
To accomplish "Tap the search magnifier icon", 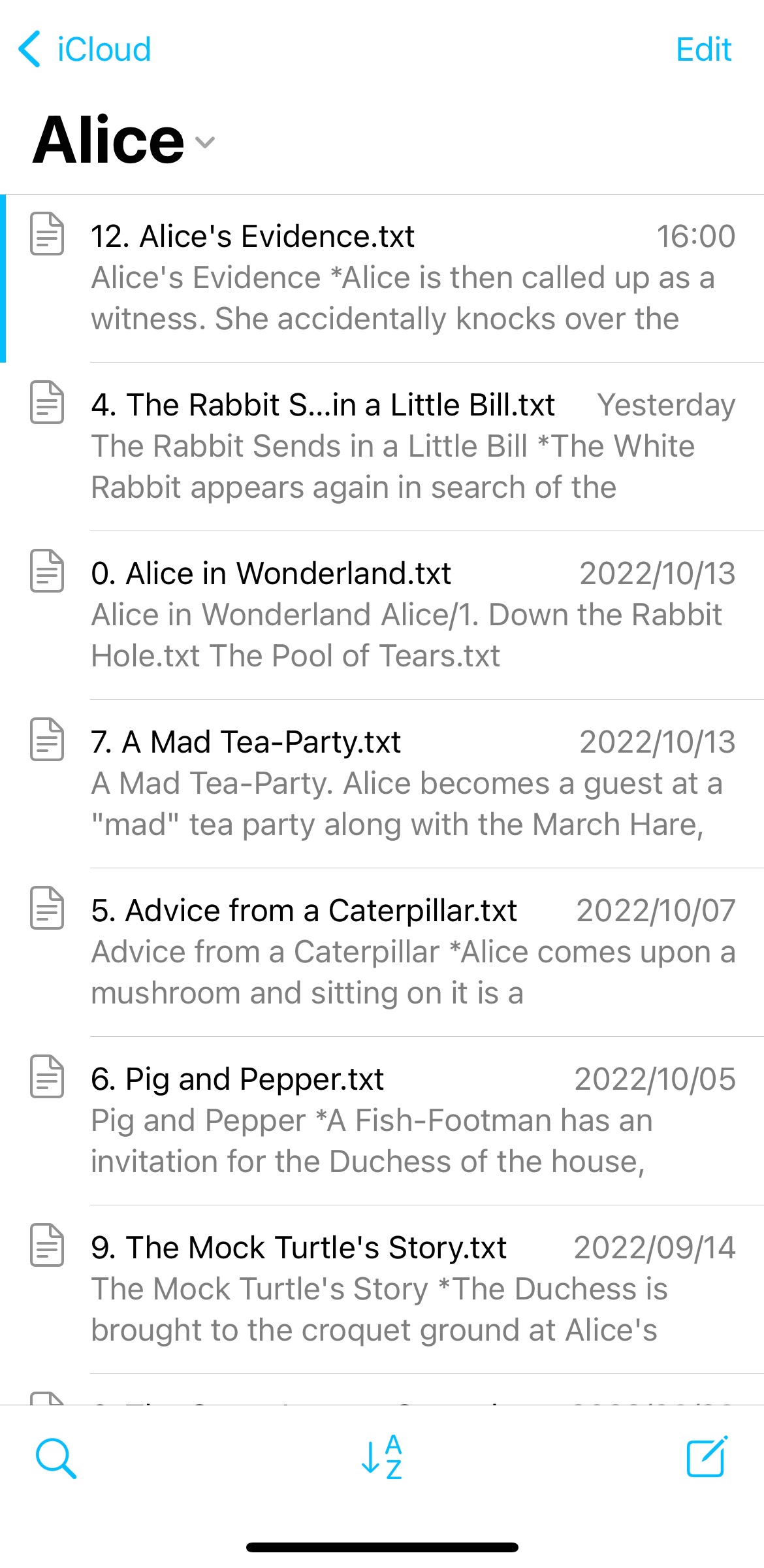I will tap(56, 1458).
